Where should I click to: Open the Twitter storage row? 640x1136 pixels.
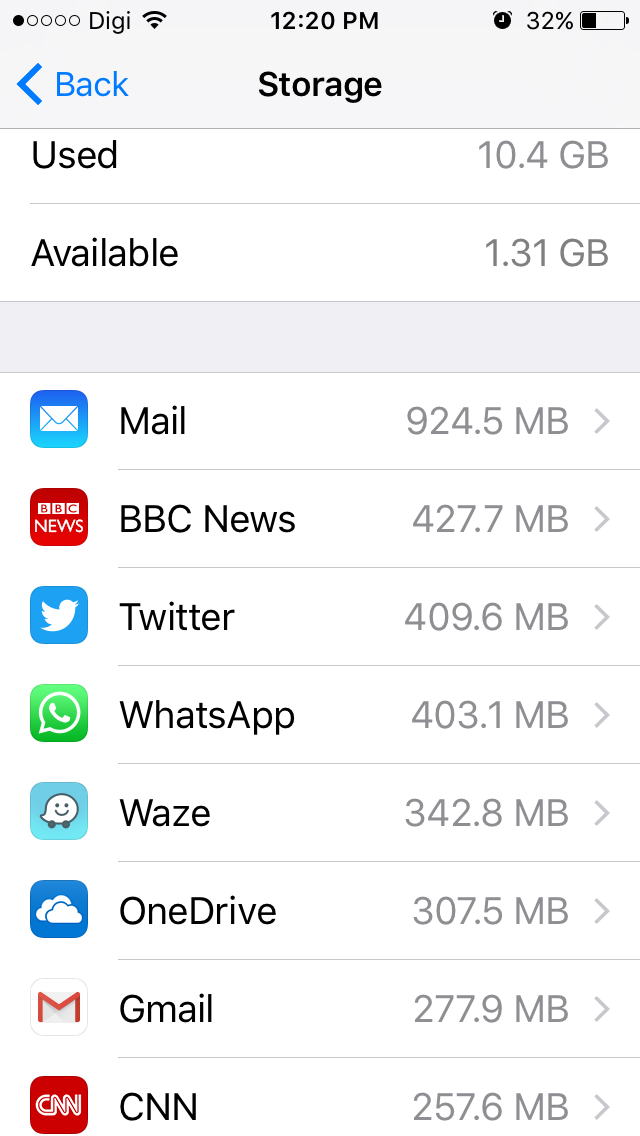point(320,617)
